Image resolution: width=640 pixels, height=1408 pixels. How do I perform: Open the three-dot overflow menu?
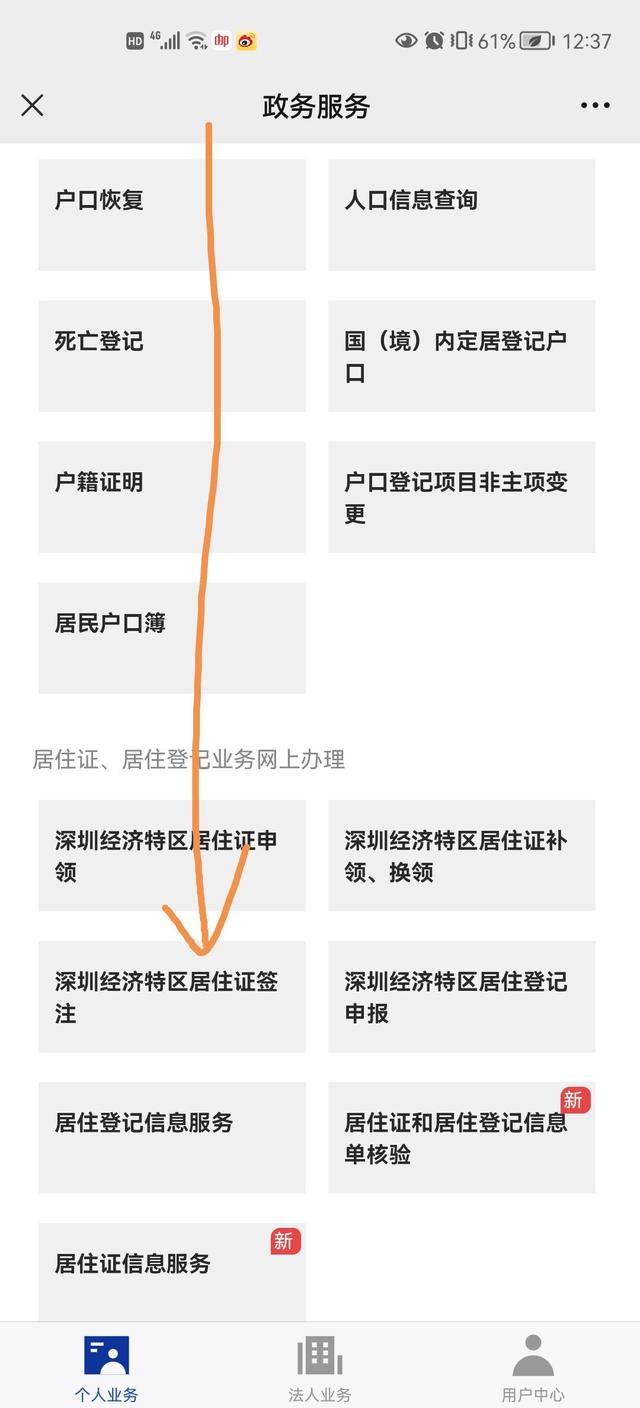(x=595, y=105)
